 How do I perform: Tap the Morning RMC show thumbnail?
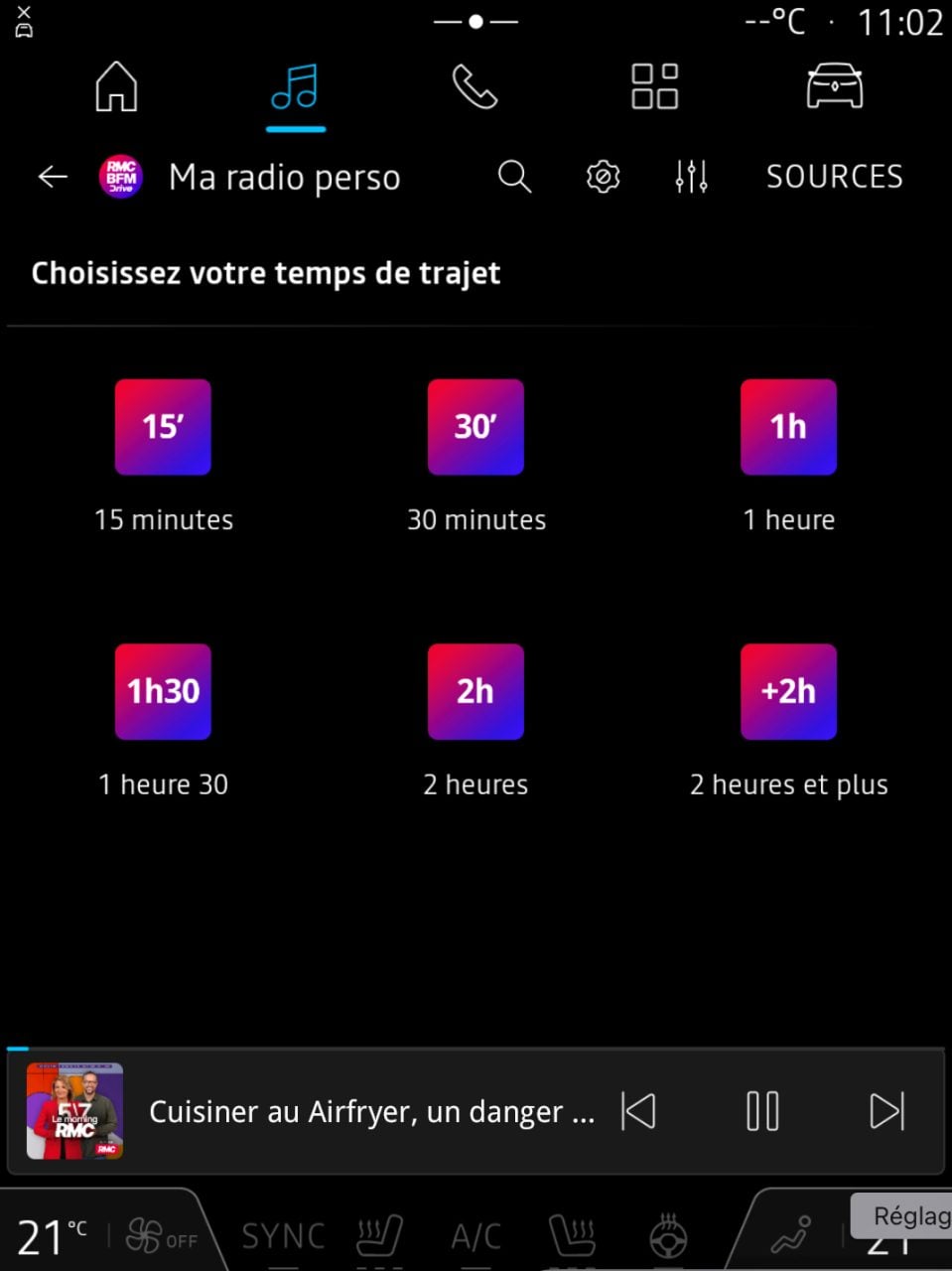click(74, 1111)
